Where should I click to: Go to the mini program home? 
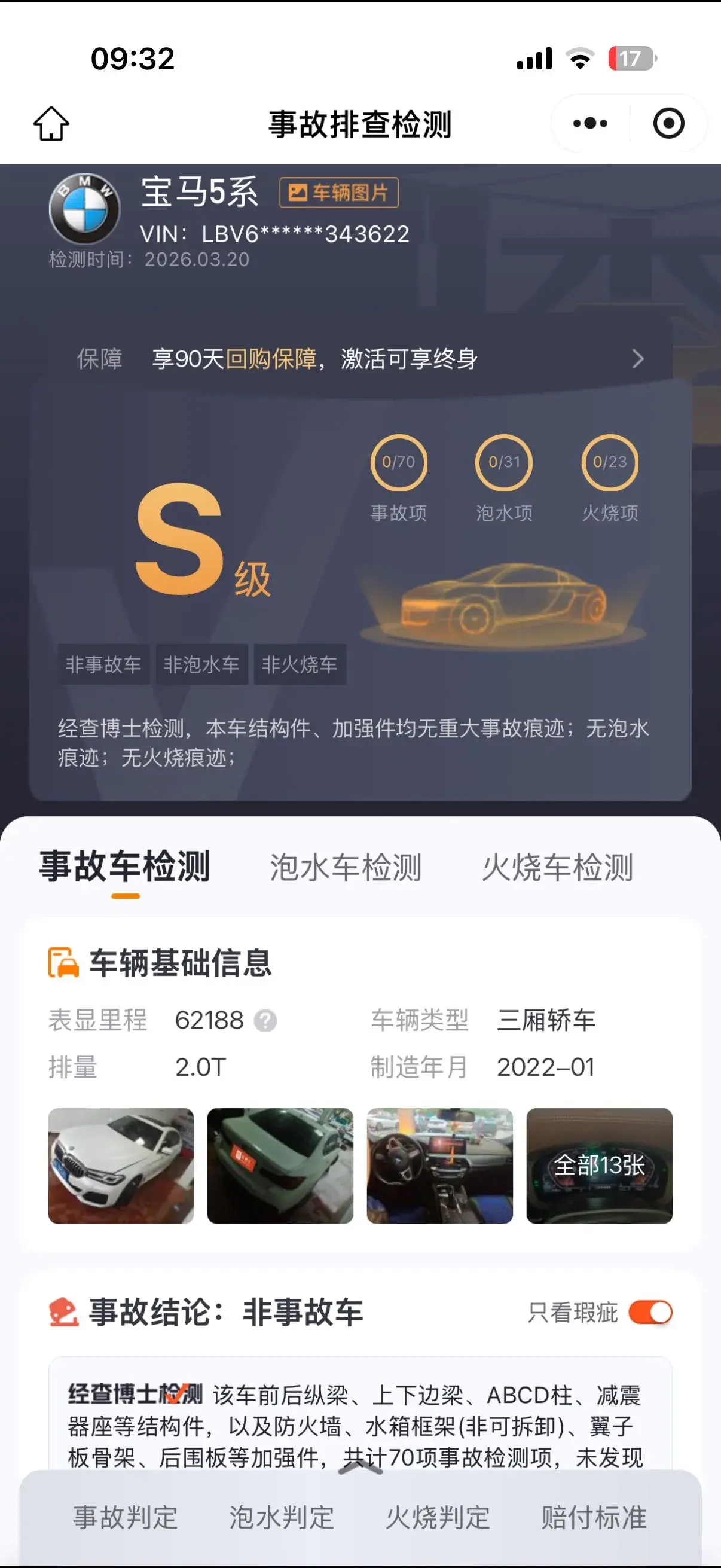click(51, 124)
